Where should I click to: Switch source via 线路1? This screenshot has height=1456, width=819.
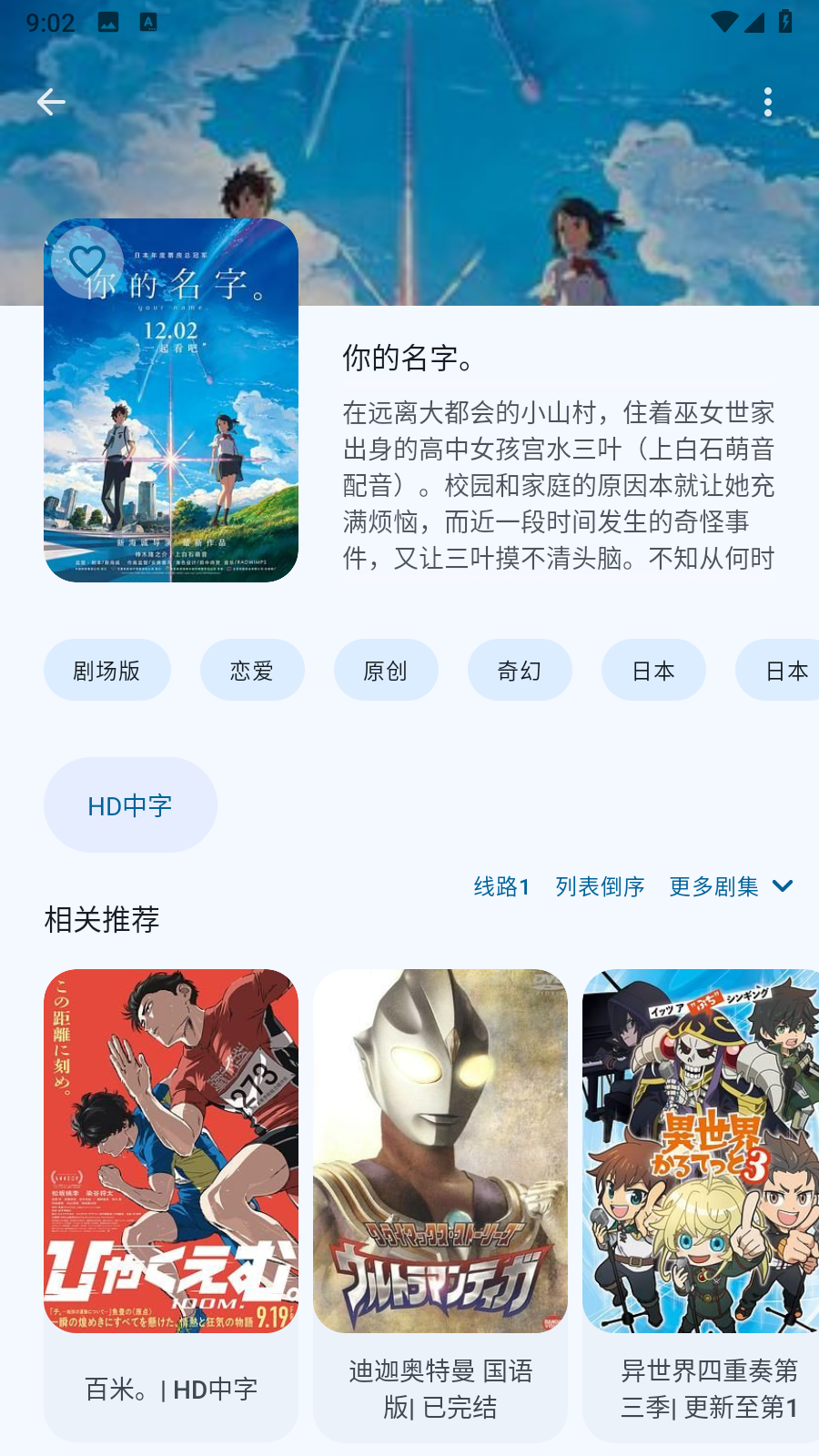[501, 886]
